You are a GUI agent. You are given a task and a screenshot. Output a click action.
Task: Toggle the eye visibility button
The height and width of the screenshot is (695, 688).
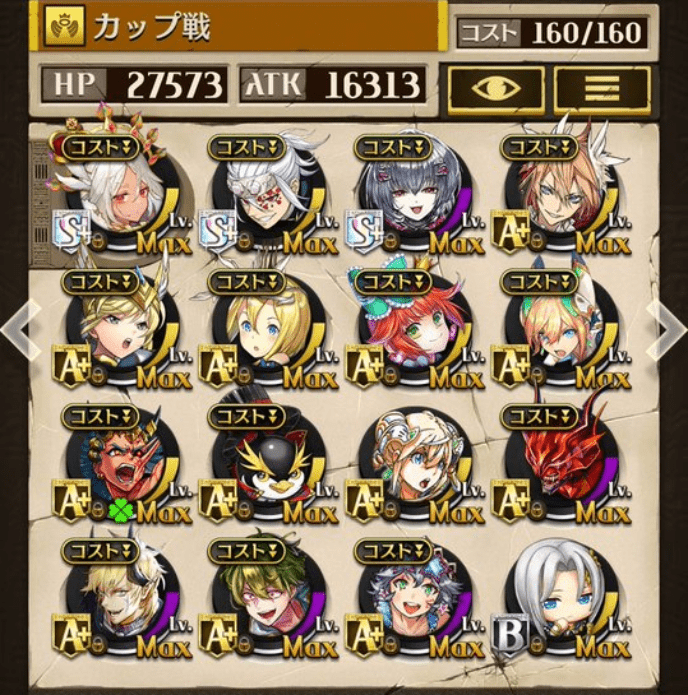[x=496, y=89]
